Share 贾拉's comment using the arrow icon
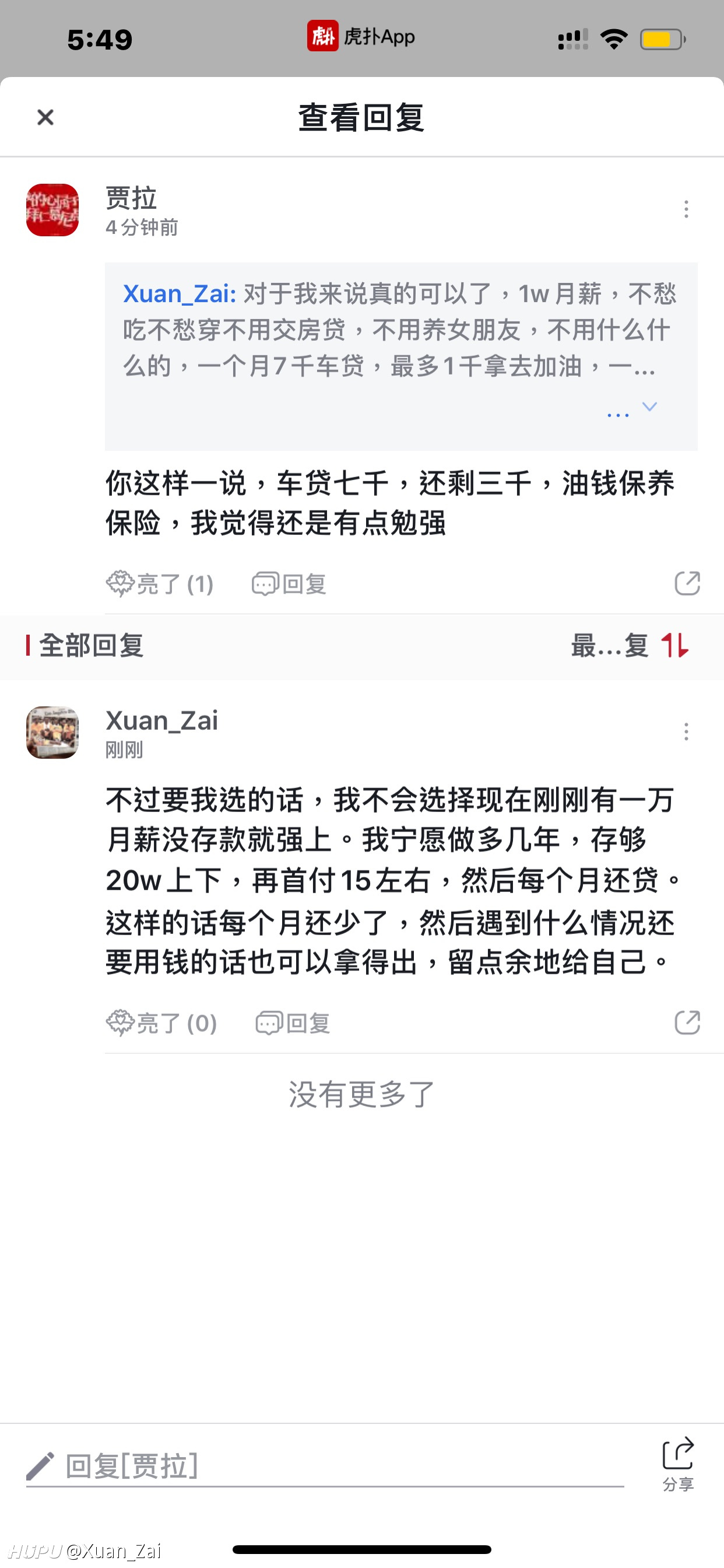Viewport: 724px width, 1568px height. pyautogui.click(x=687, y=583)
